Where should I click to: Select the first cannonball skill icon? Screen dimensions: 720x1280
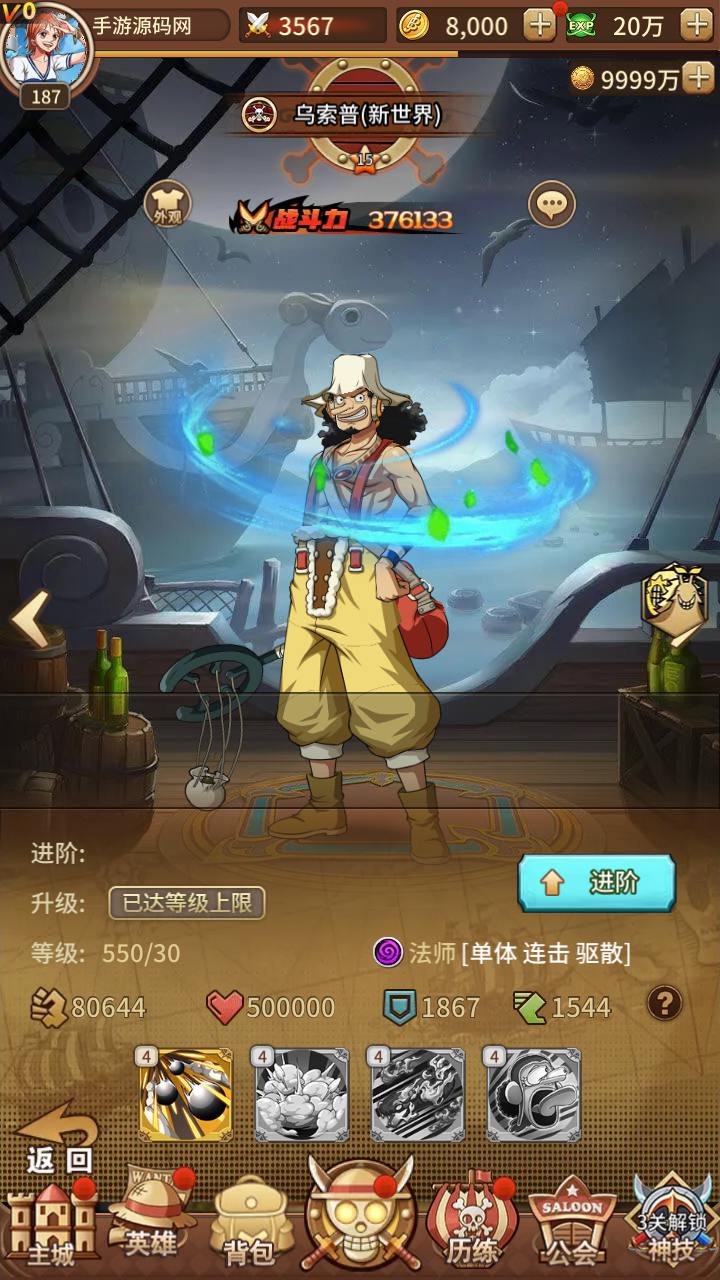(x=185, y=1095)
